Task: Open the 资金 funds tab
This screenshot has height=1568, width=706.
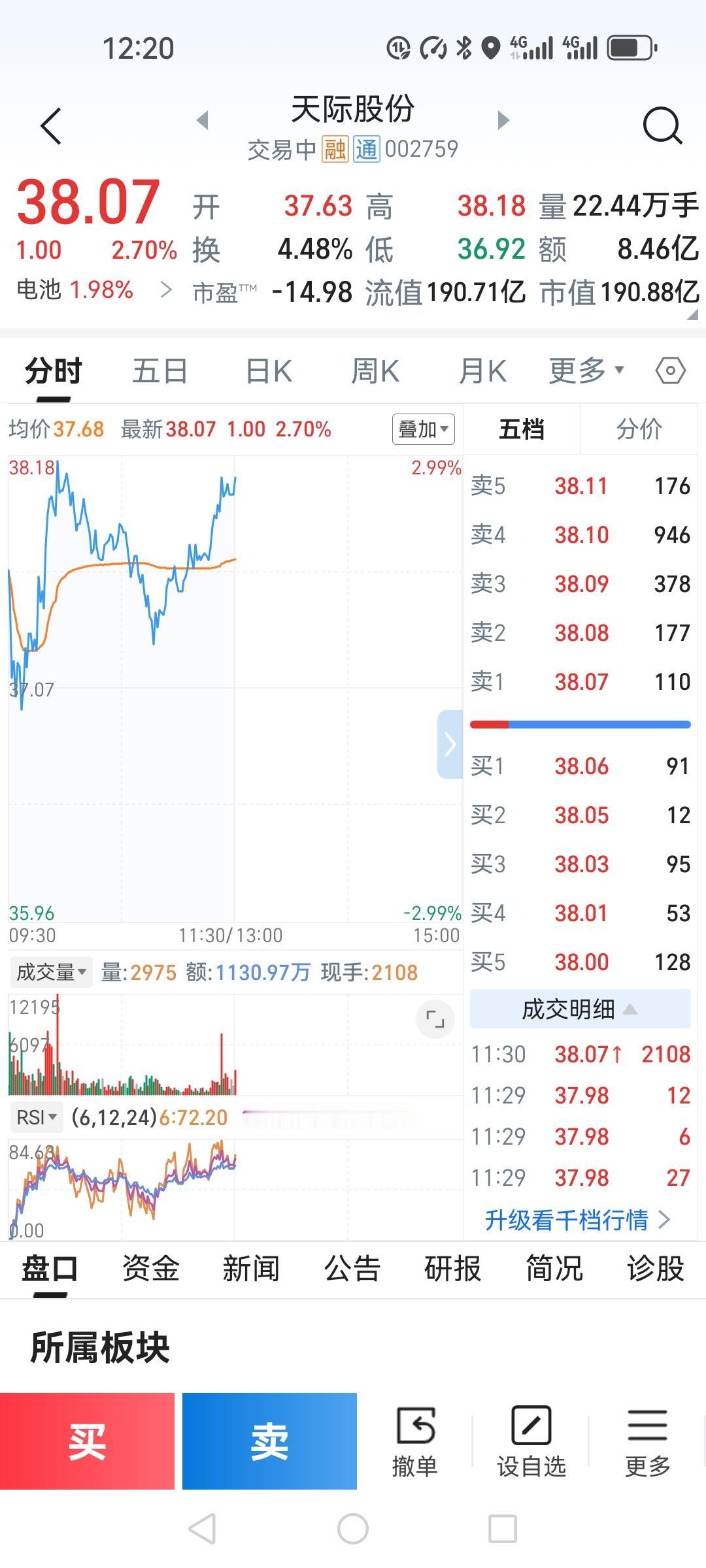Action: tap(150, 1267)
